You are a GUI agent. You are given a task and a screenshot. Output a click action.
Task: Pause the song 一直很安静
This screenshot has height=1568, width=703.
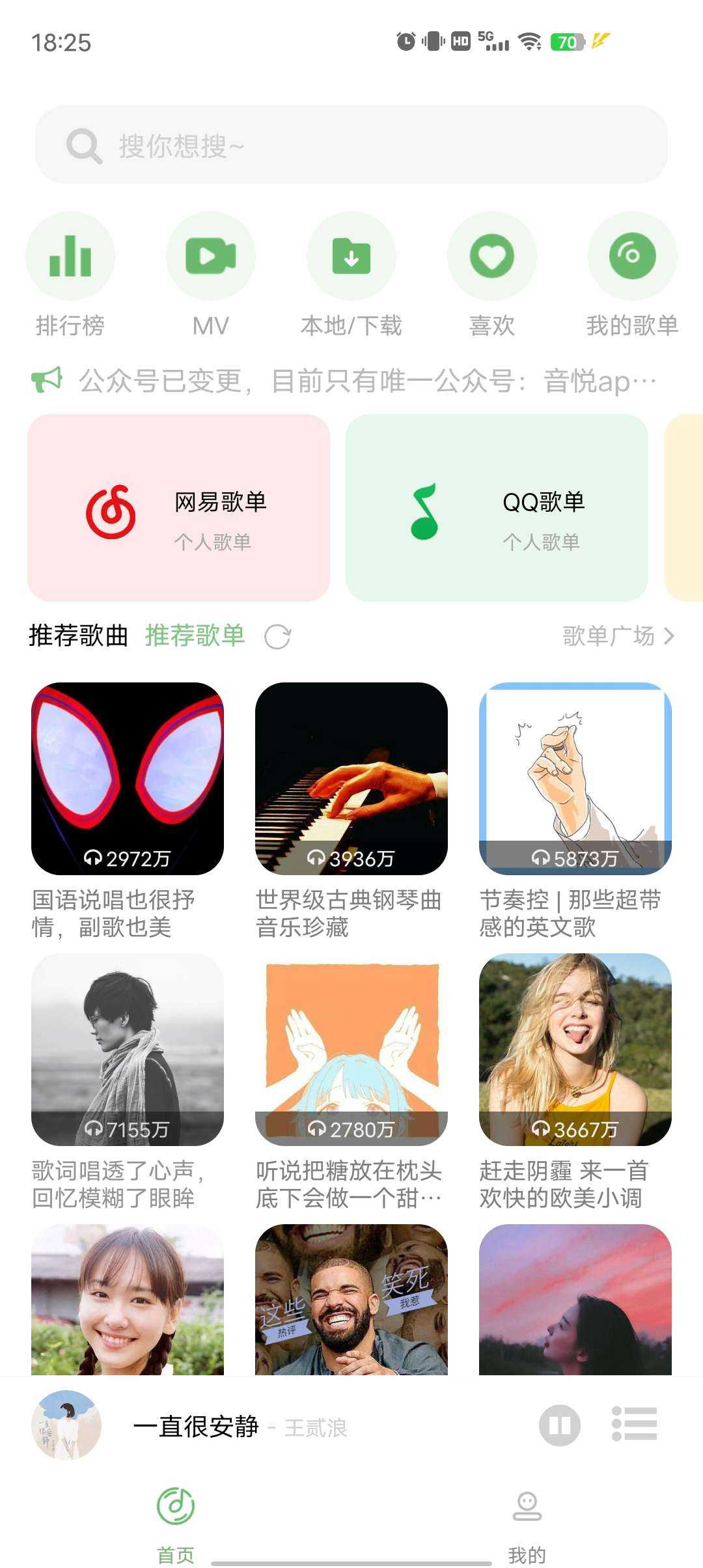[559, 1426]
